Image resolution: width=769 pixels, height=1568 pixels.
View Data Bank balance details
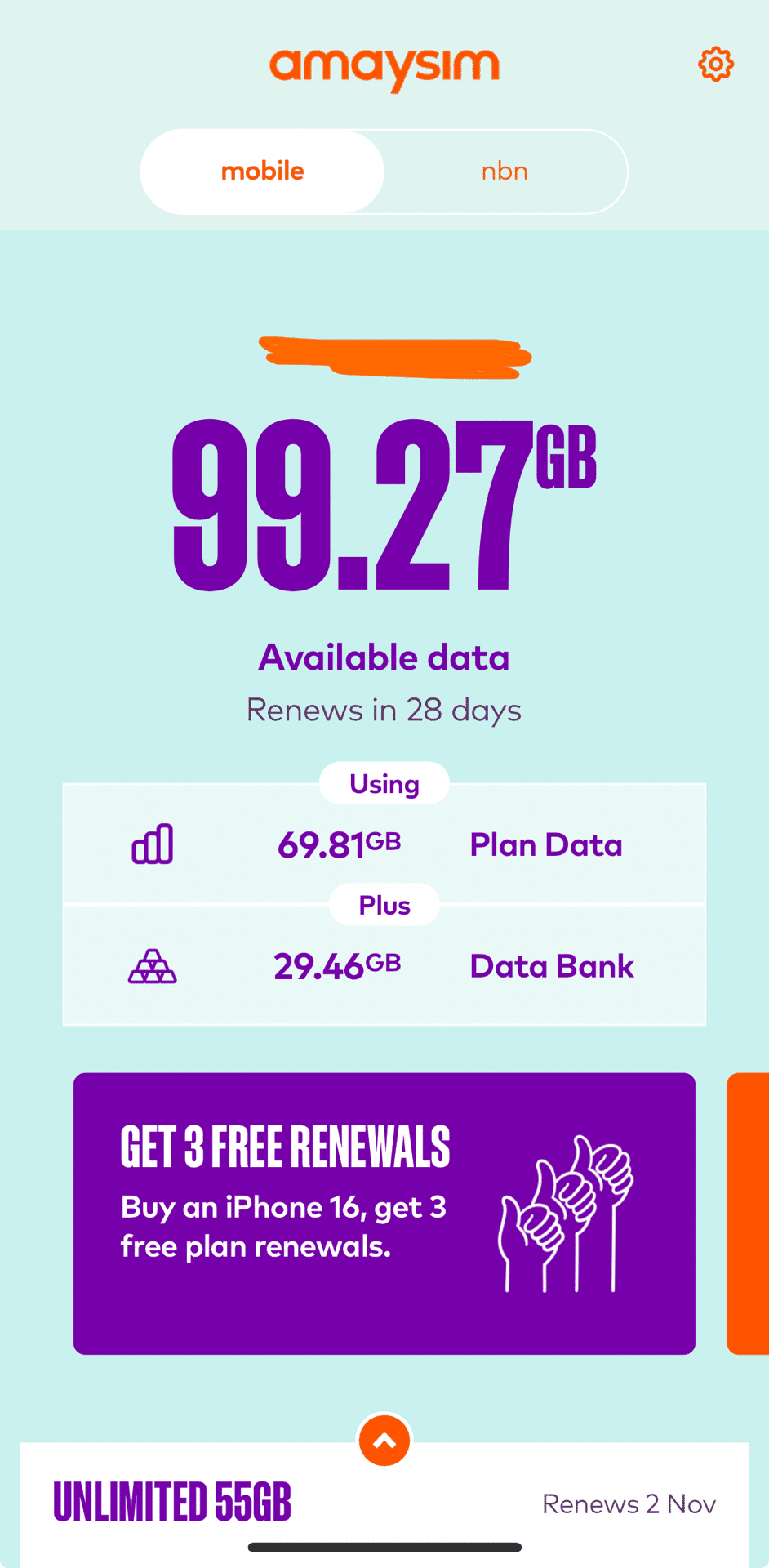click(384, 967)
